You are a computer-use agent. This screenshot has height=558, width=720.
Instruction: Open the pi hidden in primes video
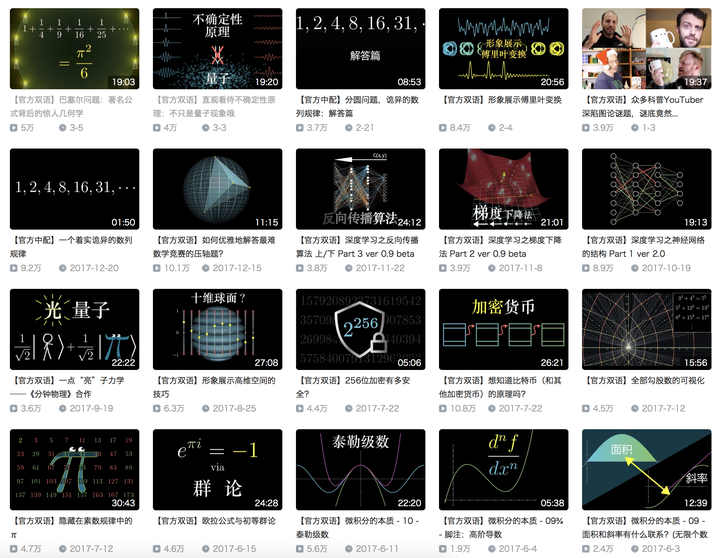(74, 469)
